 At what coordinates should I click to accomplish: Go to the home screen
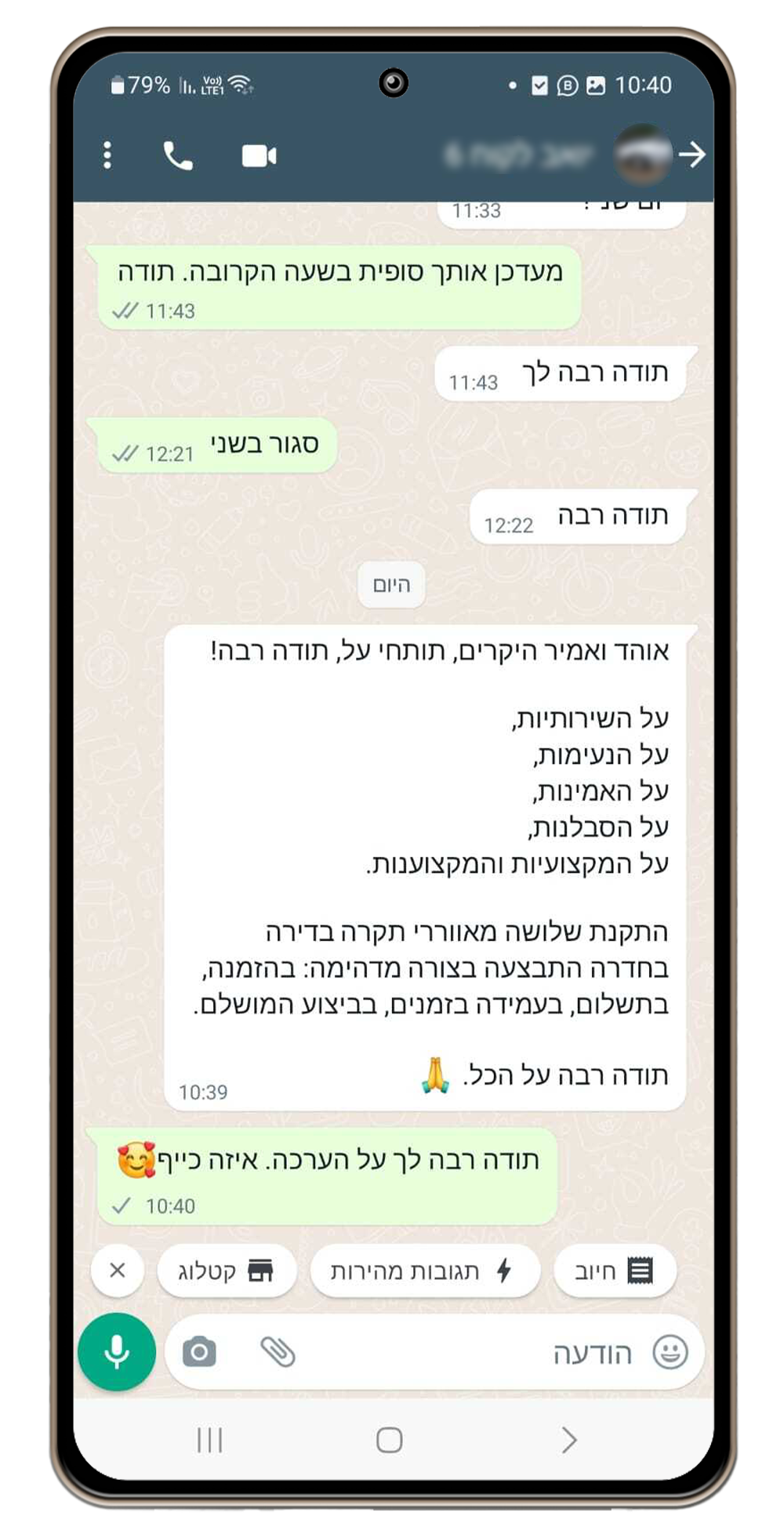(x=390, y=1440)
